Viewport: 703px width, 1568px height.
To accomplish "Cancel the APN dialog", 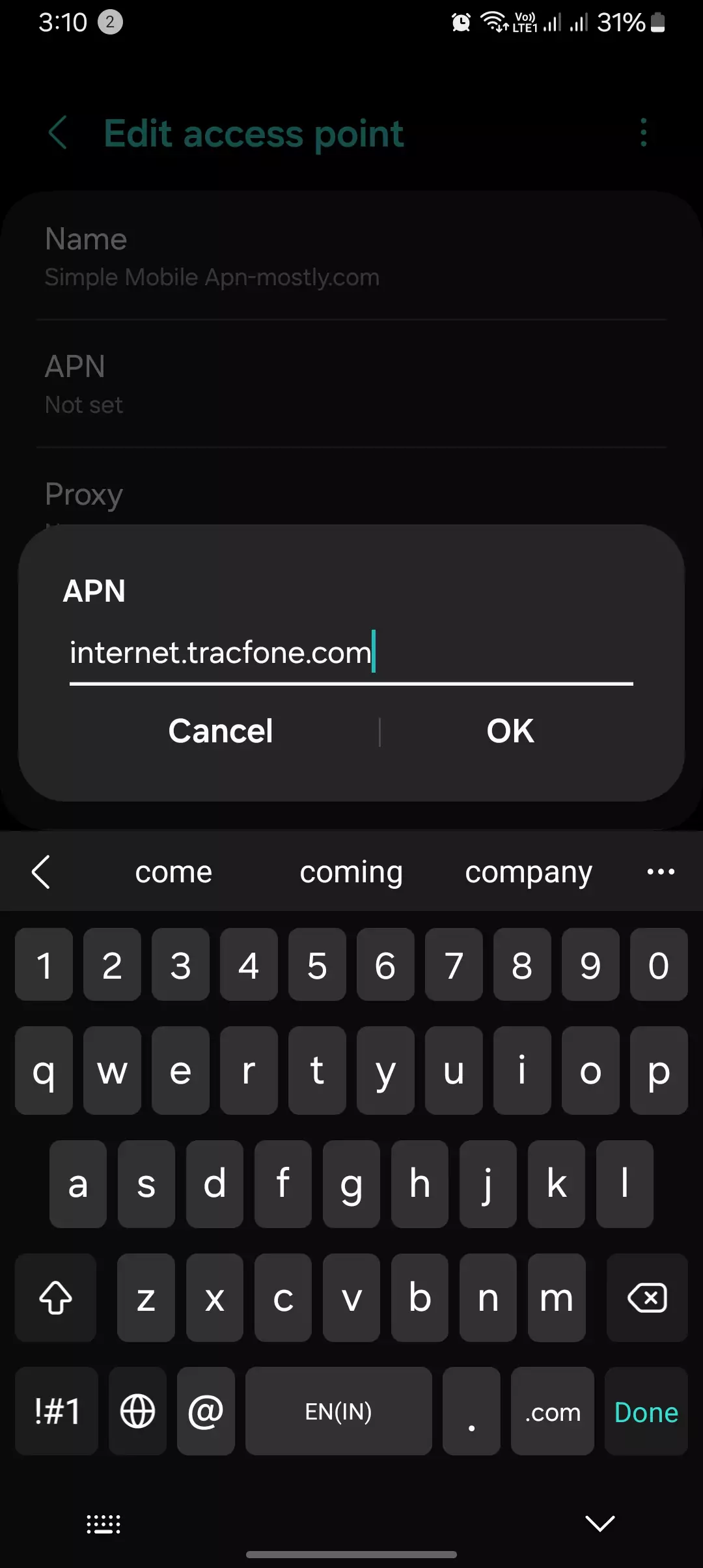I will tap(221, 731).
